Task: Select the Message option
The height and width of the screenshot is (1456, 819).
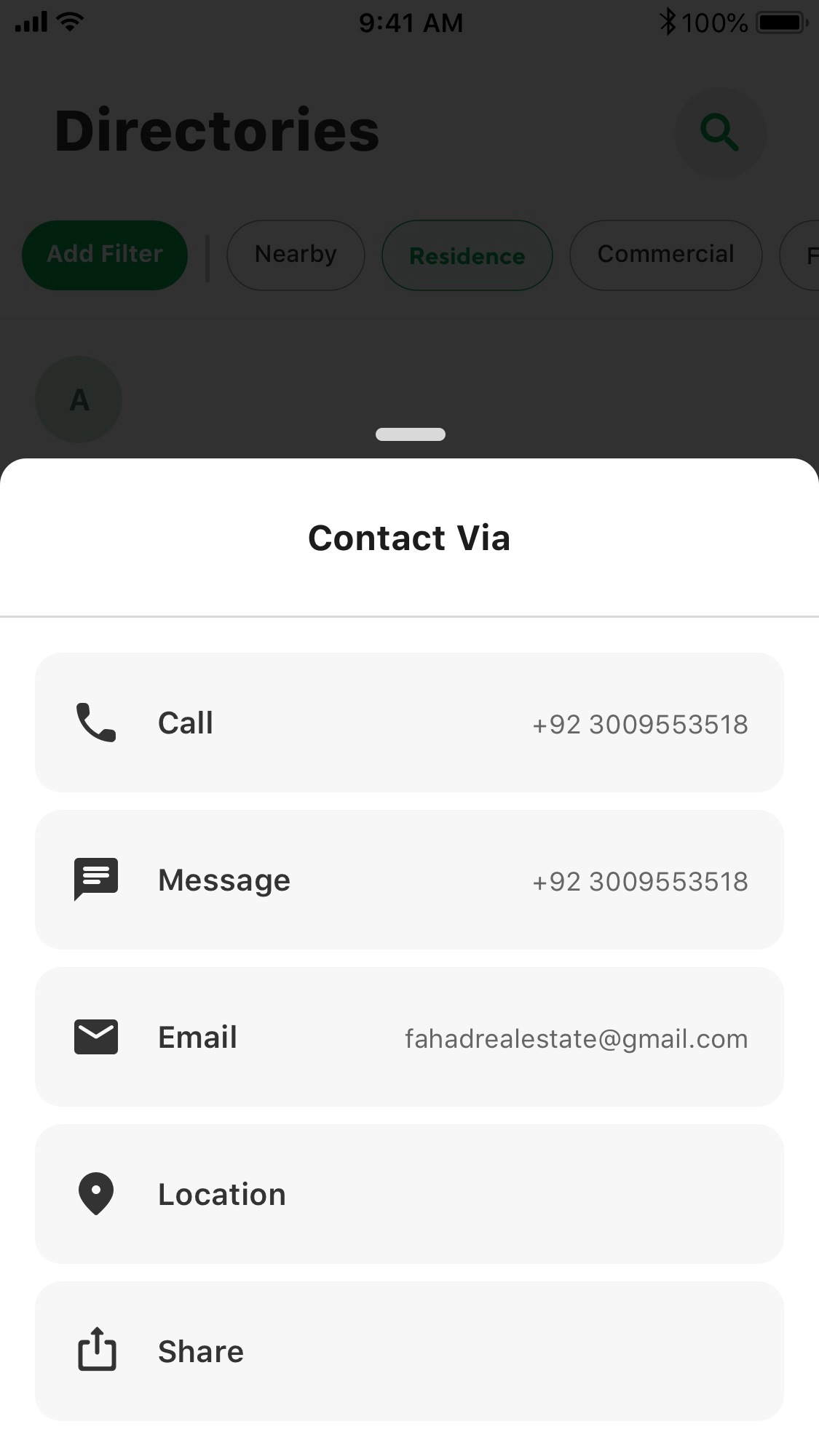Action: (x=409, y=880)
